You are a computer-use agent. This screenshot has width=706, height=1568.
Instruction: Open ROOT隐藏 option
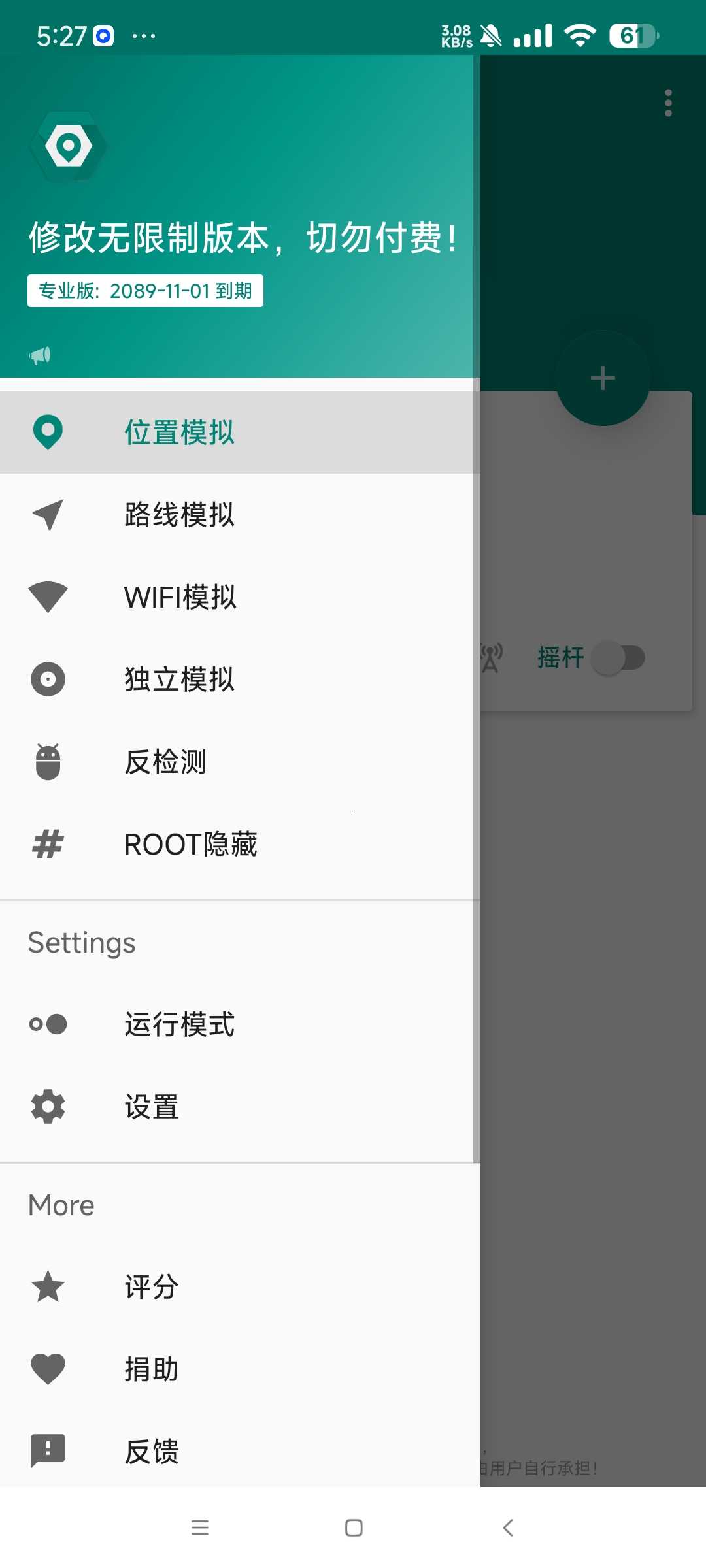pos(190,844)
